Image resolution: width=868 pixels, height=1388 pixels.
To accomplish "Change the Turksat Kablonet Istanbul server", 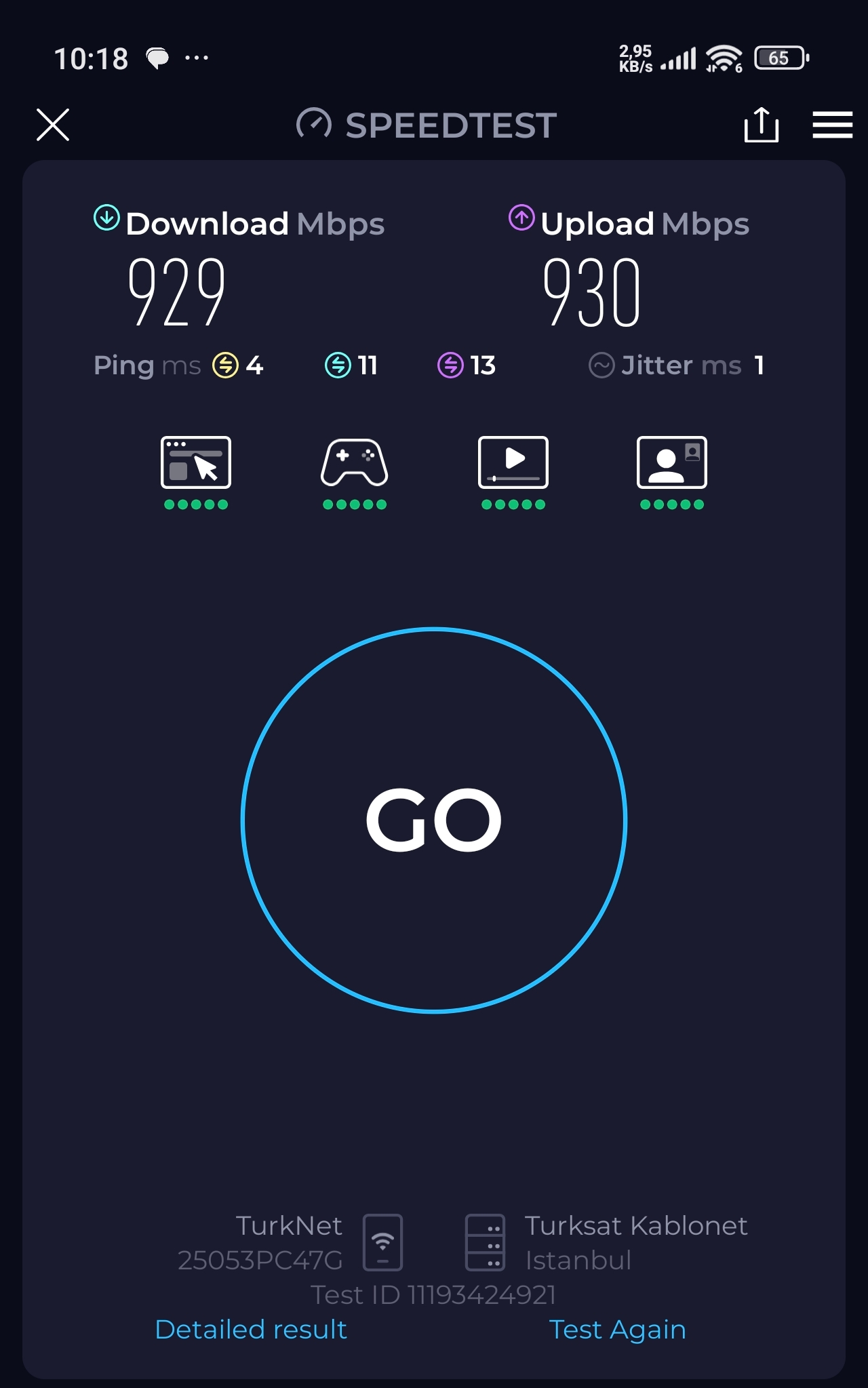I will 607,1242.
